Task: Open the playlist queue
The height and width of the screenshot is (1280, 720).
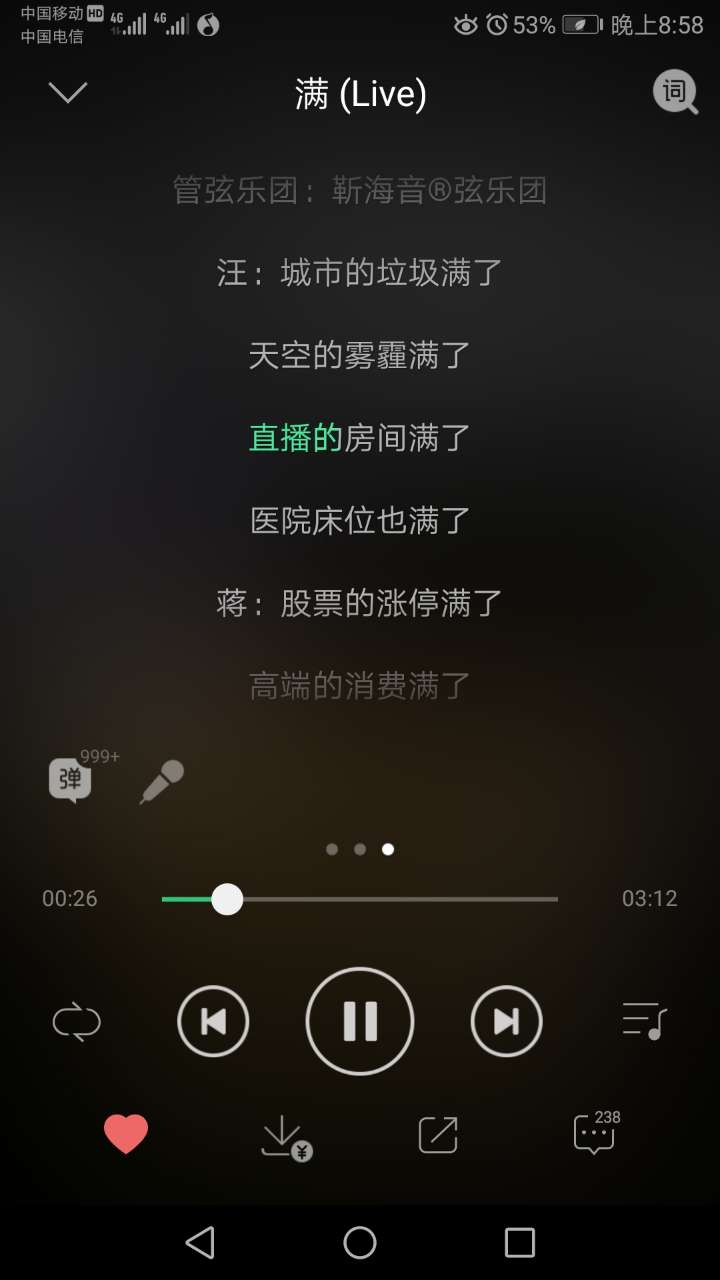Action: click(x=644, y=1021)
